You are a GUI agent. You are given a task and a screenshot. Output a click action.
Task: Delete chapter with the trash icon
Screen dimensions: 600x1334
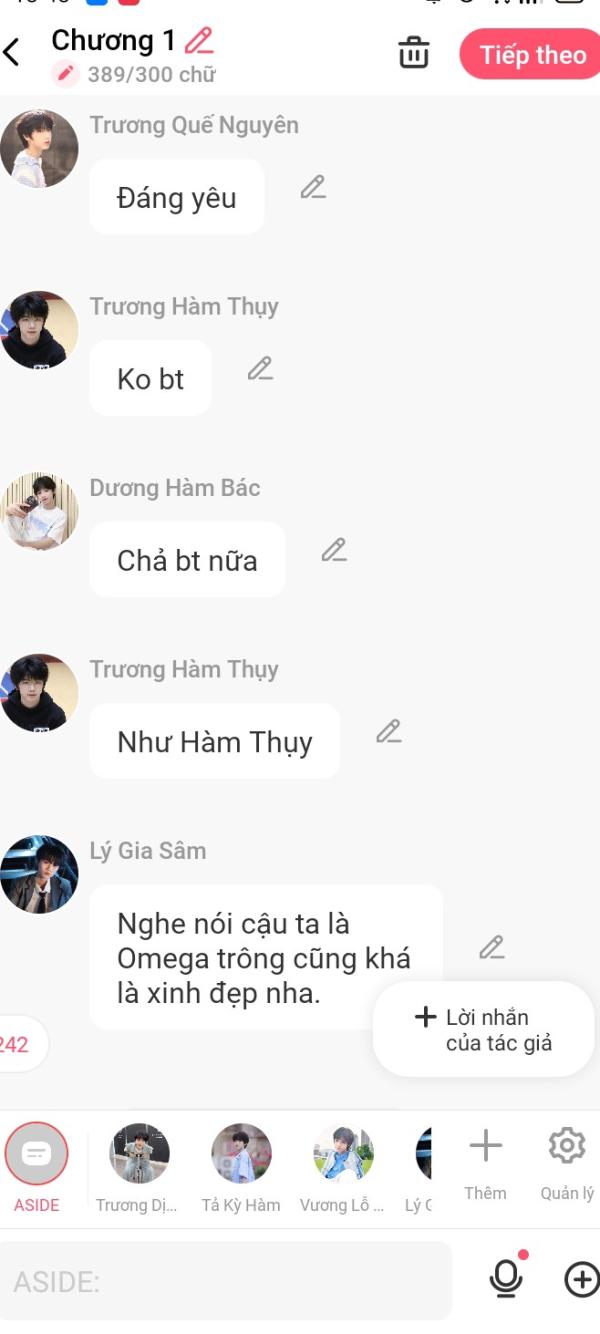tap(413, 53)
